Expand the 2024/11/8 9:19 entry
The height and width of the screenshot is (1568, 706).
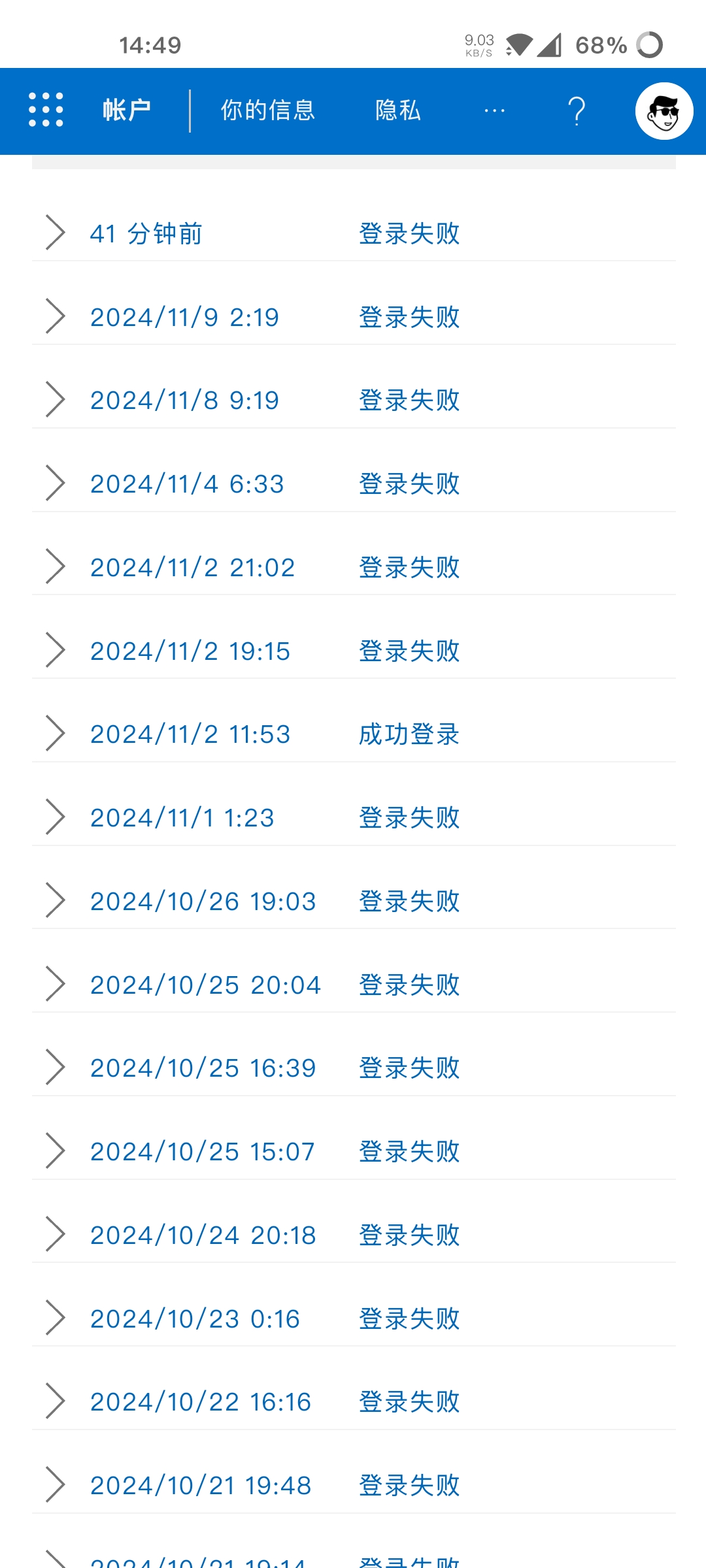click(x=354, y=400)
